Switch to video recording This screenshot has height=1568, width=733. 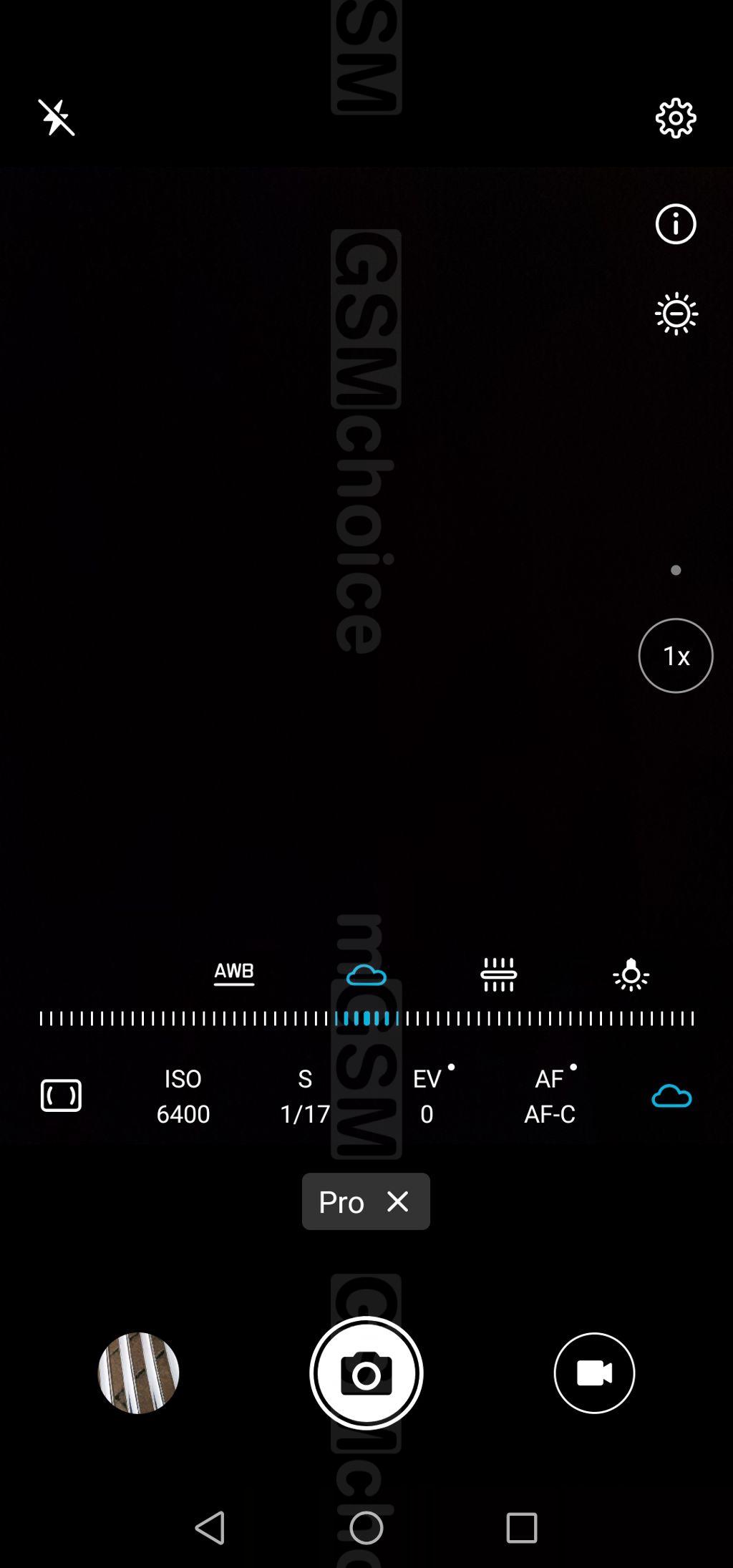coord(594,1373)
